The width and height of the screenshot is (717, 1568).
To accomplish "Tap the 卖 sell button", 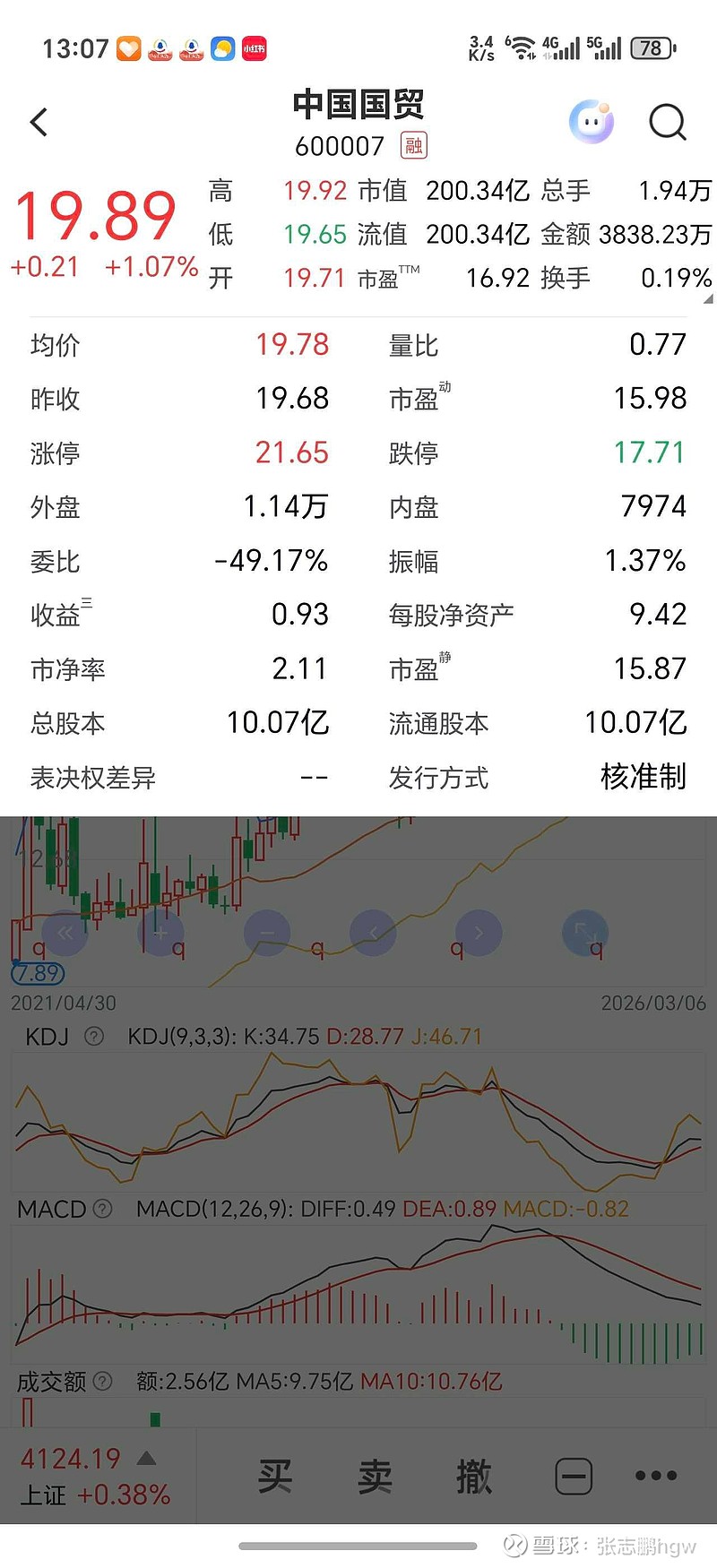I will [x=375, y=1475].
